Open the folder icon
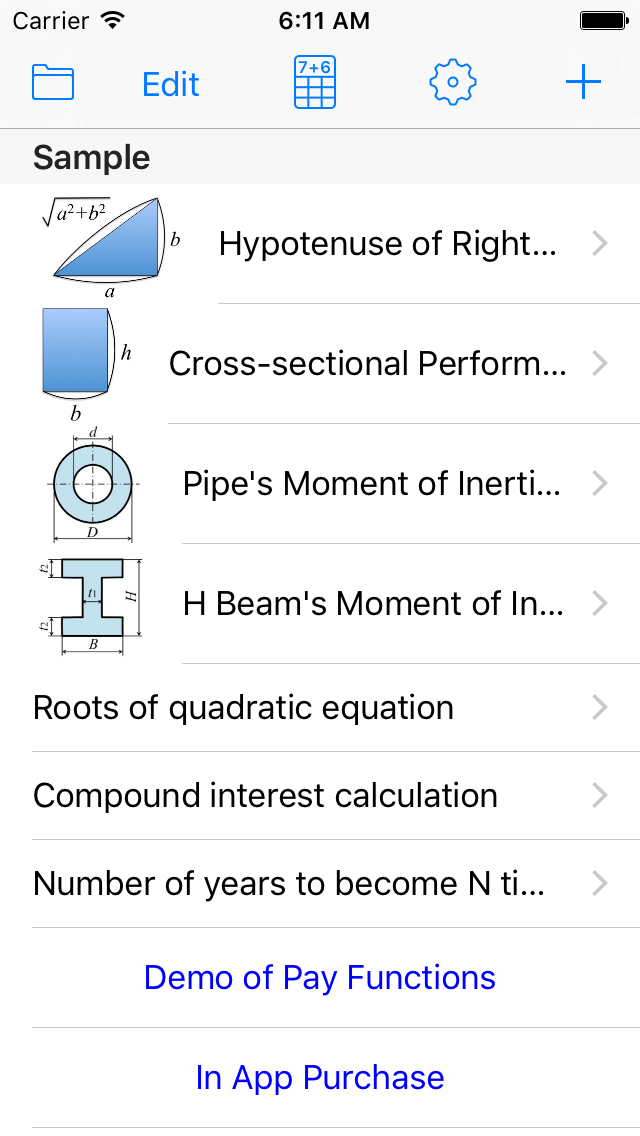Screen dimensions: 640x1136 coord(53,83)
